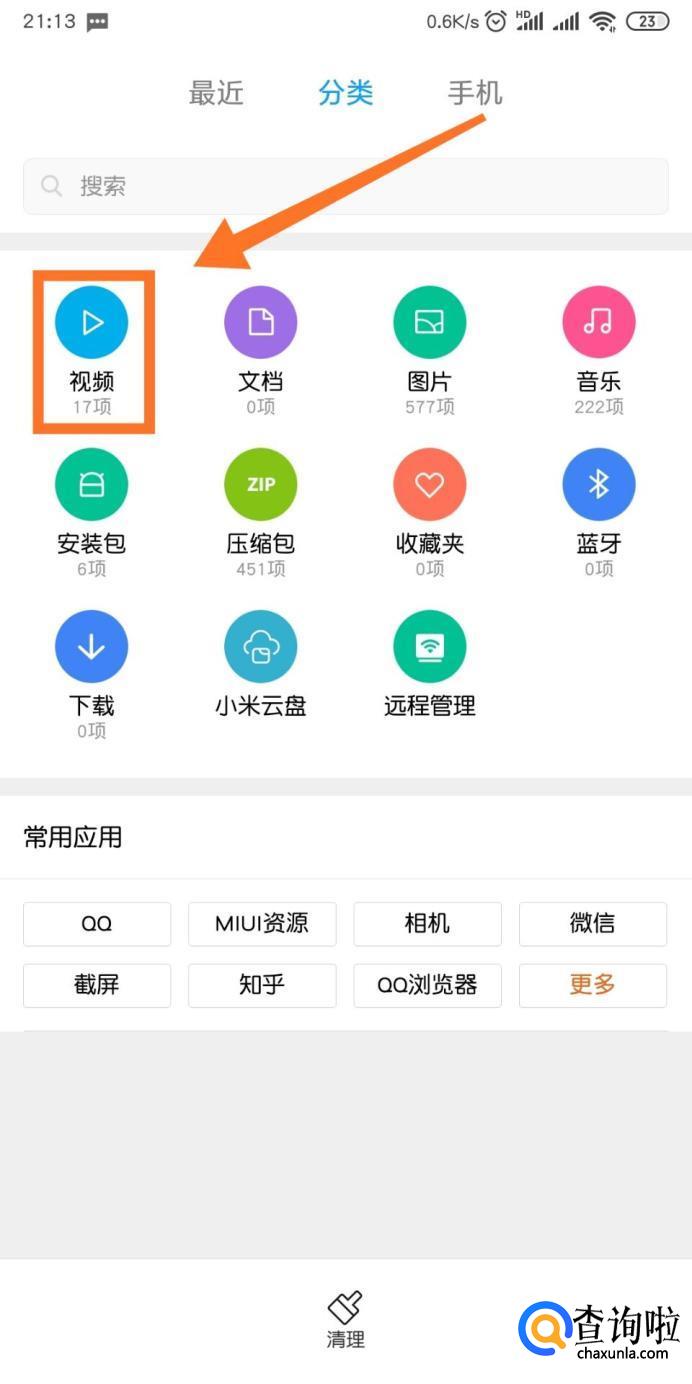This screenshot has height=1384, width=692.
Task: Tap the 搜索 search box
Action: tap(346, 186)
